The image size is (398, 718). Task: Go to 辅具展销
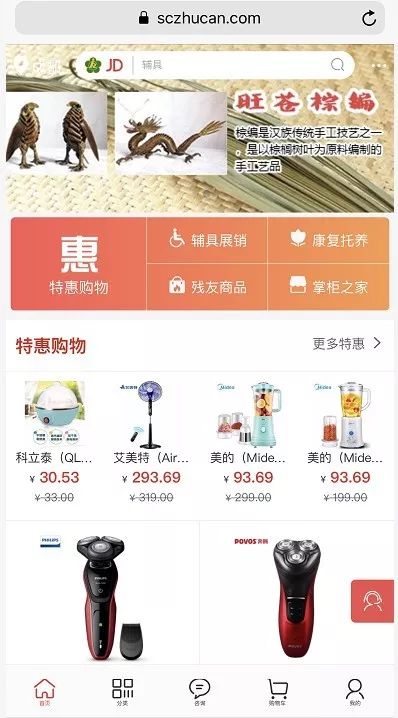coord(207,240)
